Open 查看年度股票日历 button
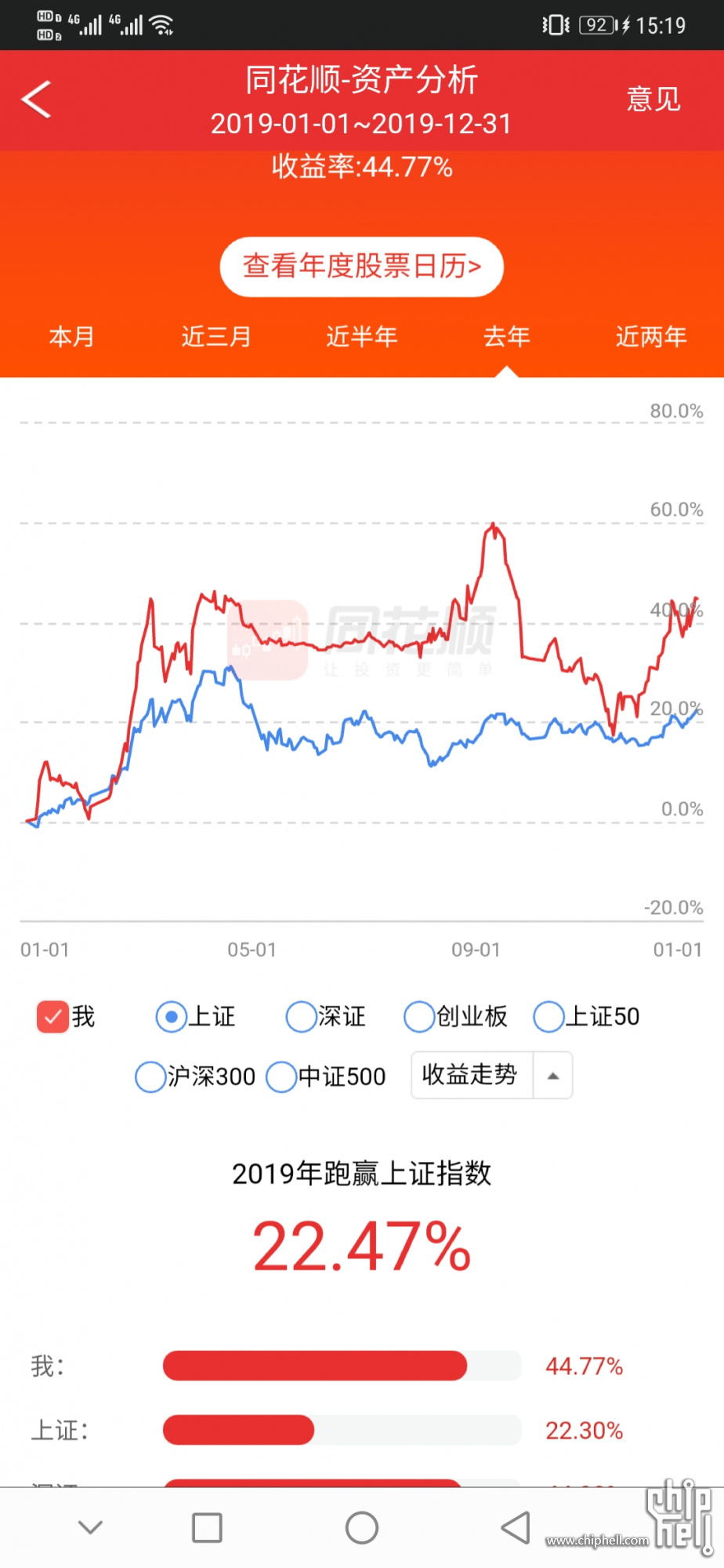 (x=362, y=267)
